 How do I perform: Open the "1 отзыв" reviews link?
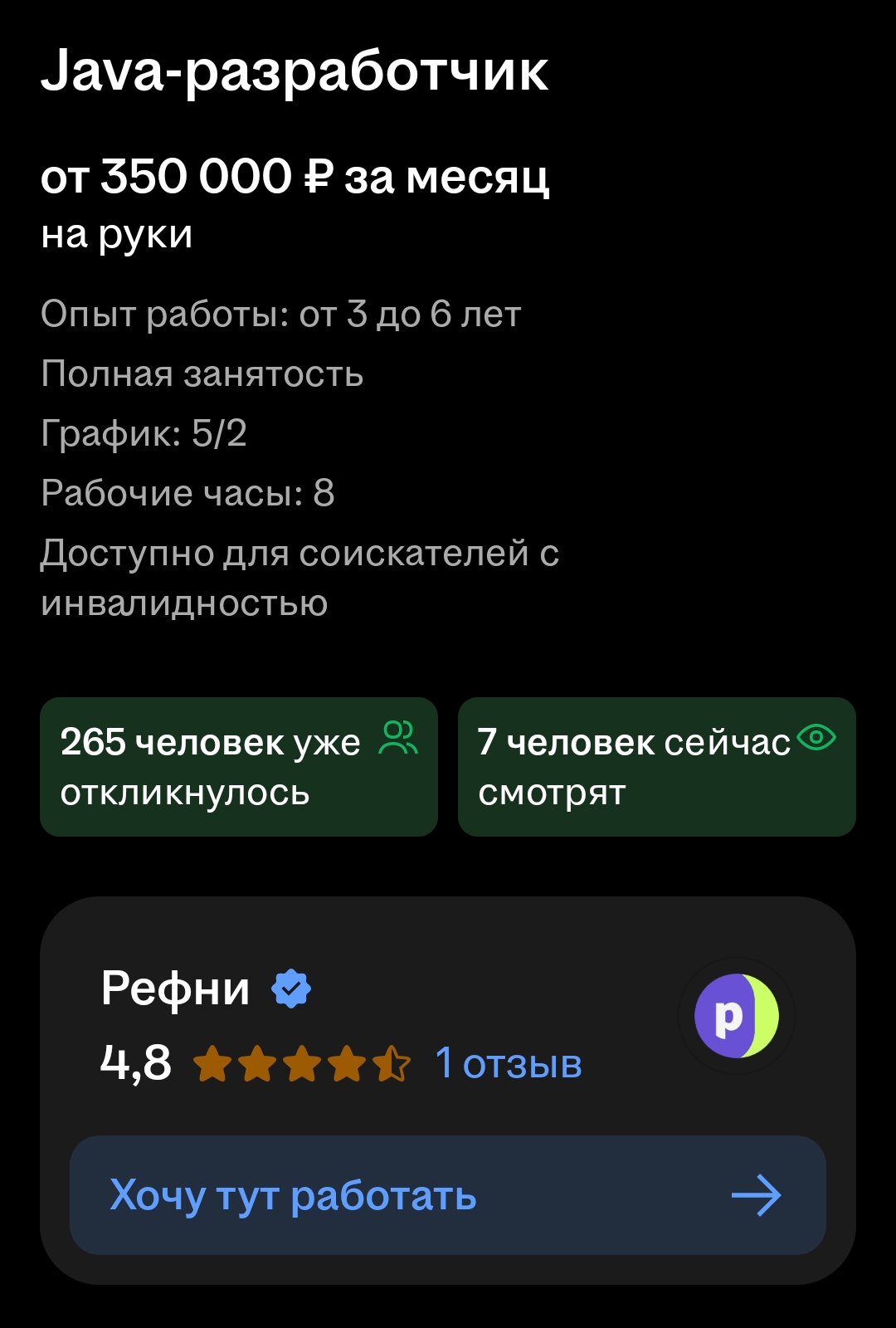(x=509, y=1063)
